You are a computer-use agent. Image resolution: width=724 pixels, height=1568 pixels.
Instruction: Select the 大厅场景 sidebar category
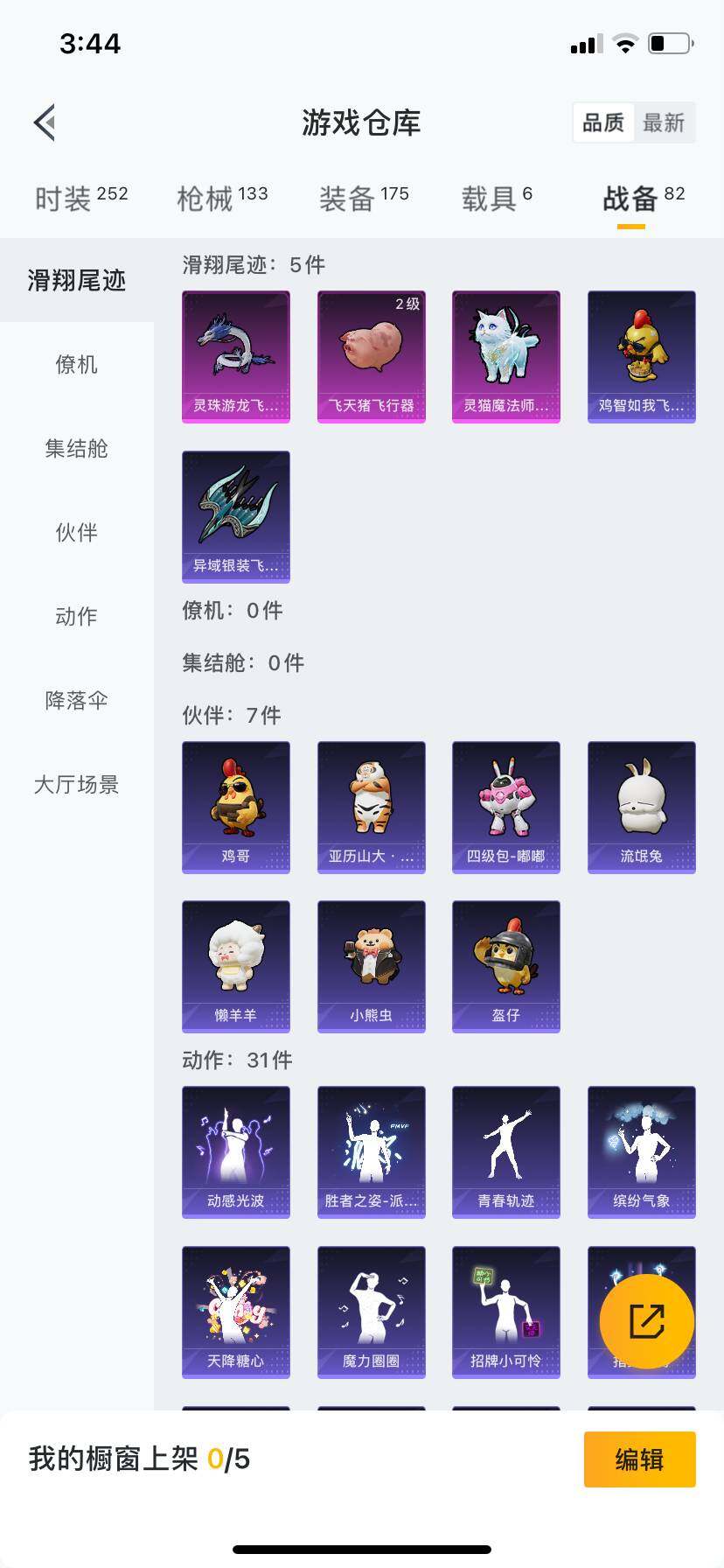coord(75,785)
